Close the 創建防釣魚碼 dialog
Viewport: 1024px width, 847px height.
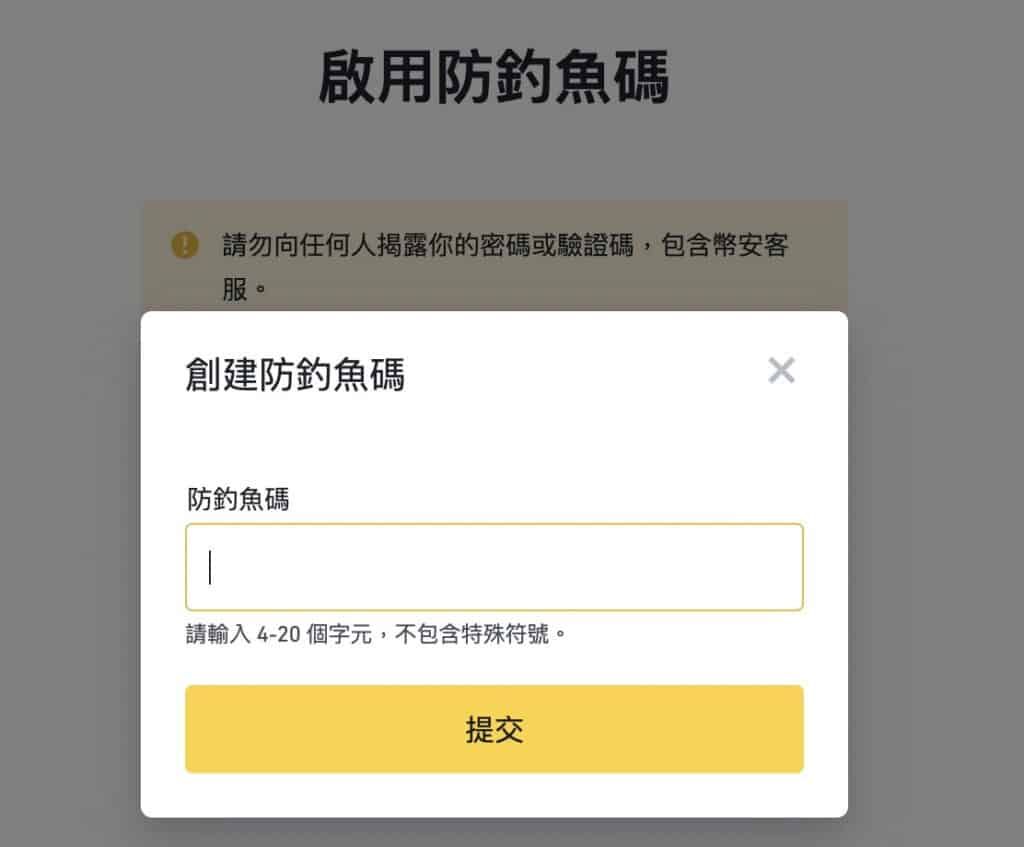click(781, 371)
